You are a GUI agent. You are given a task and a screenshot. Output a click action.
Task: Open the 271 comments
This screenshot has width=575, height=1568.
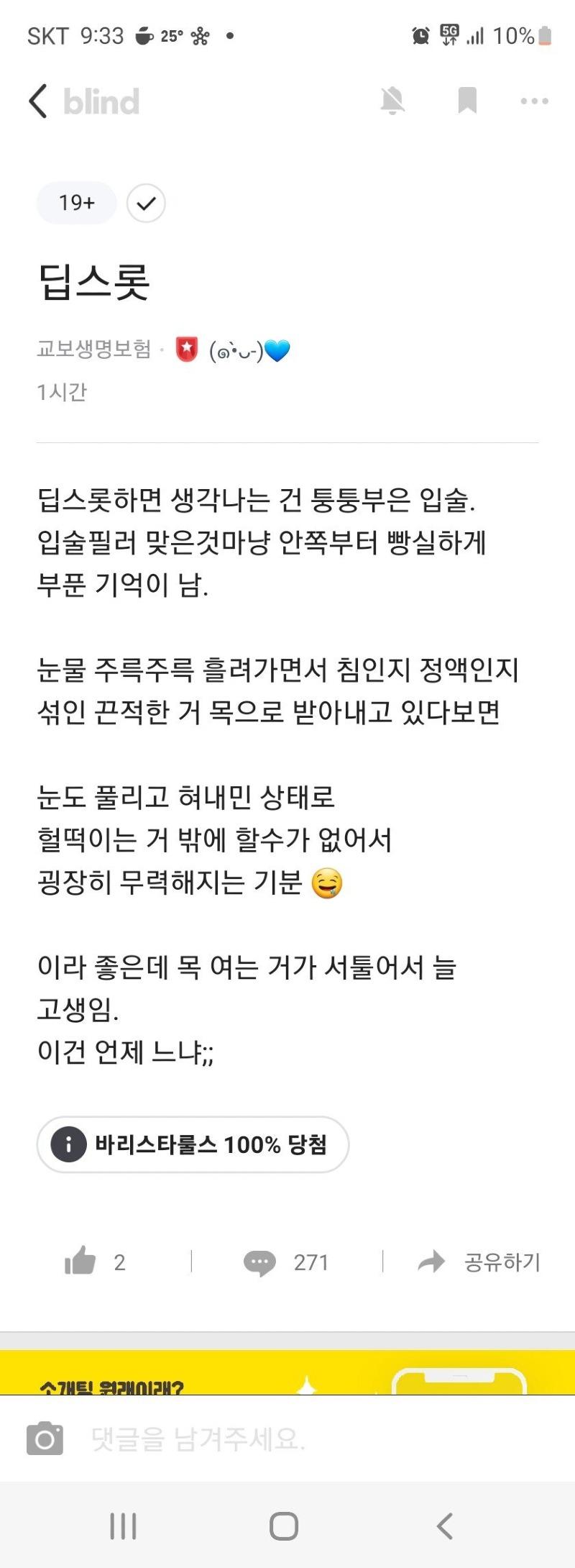286,1262
